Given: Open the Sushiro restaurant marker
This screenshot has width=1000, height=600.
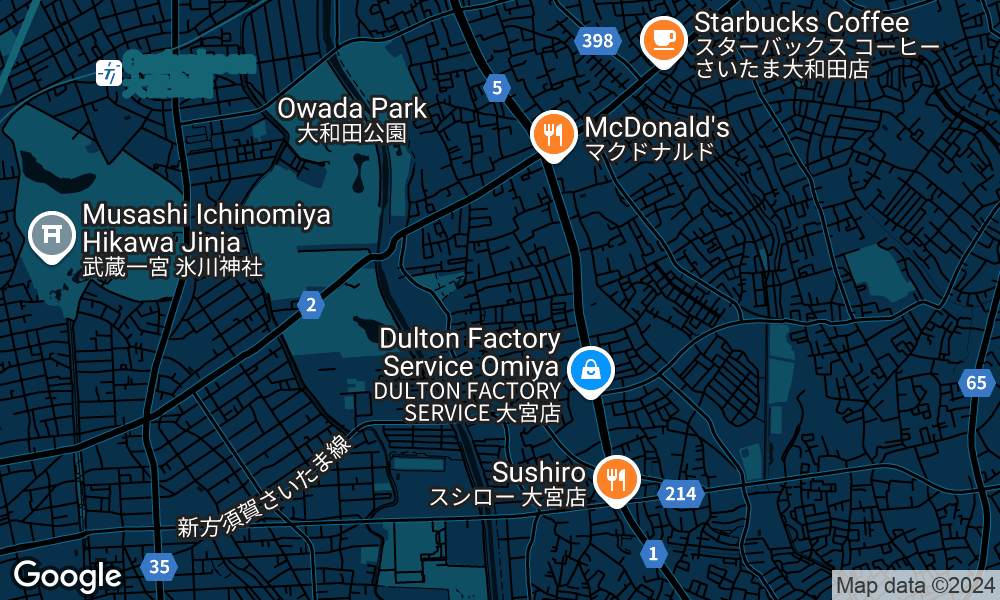Looking at the screenshot, I should pos(616,478).
